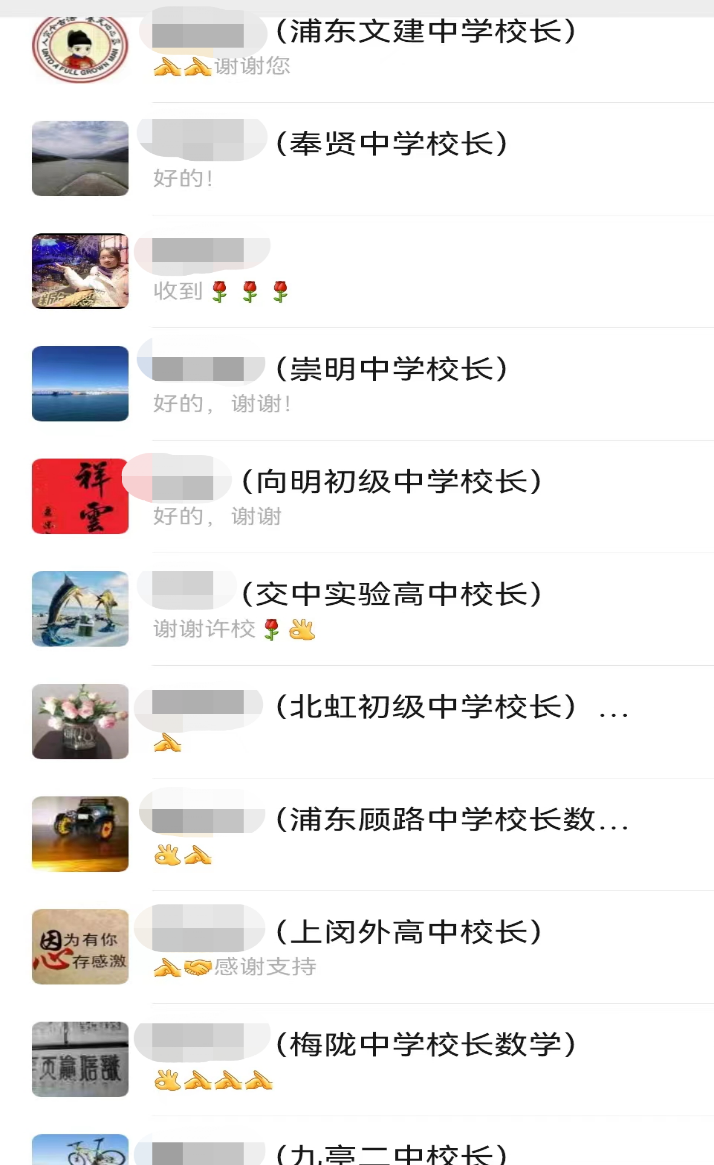Open the chat showing 收到 with roses
Viewport: 714px width, 1165px height.
(400, 271)
